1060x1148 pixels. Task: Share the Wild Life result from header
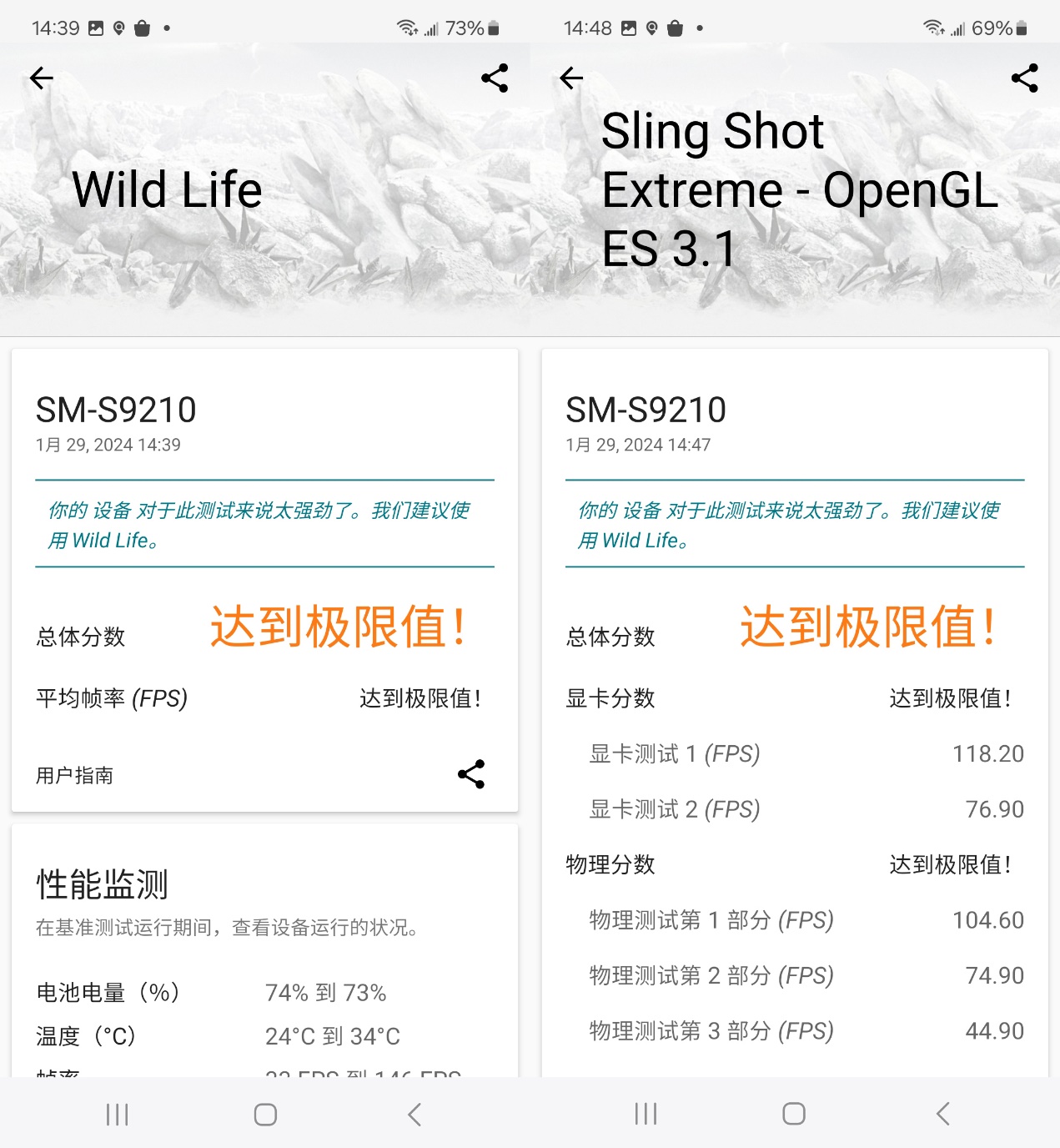click(x=495, y=78)
